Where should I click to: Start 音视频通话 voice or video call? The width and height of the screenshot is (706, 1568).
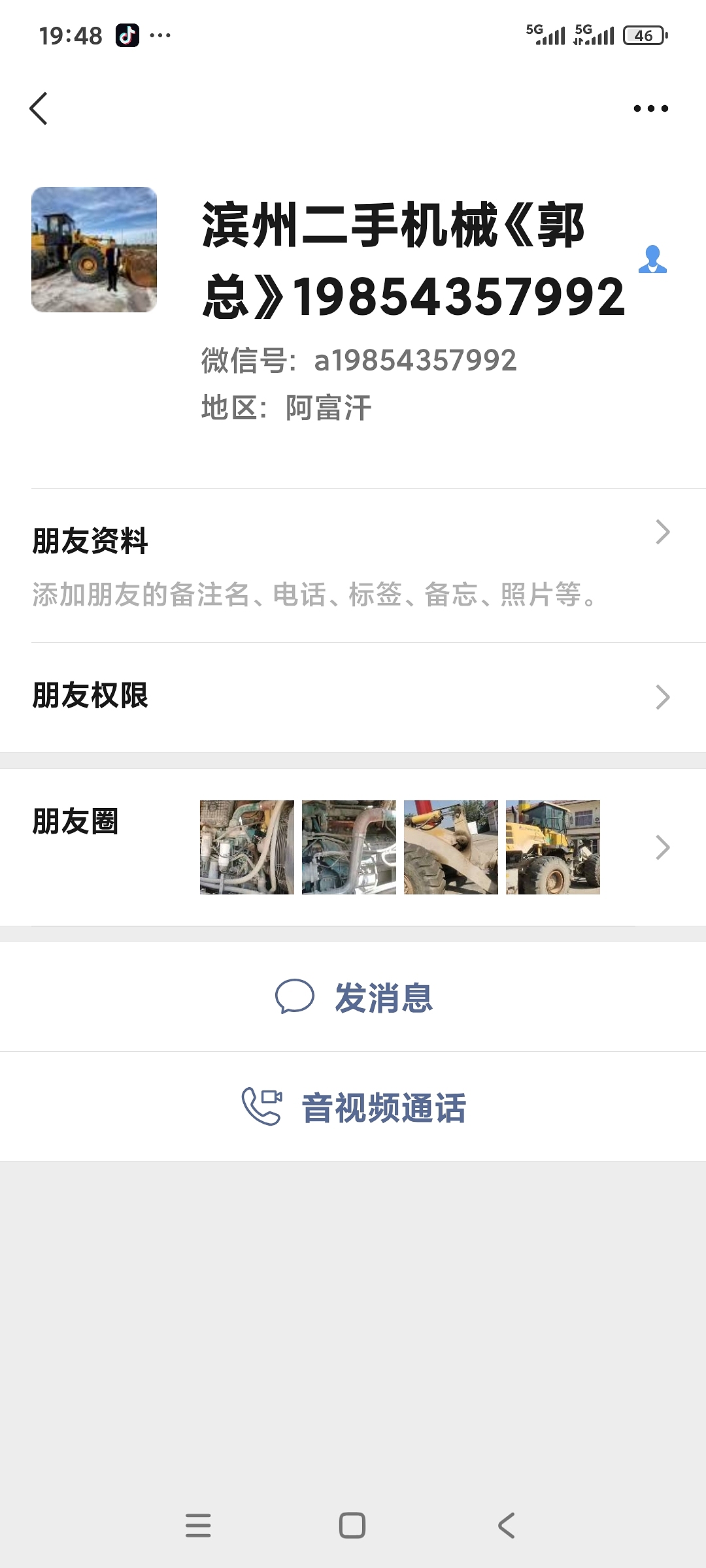tap(353, 1107)
